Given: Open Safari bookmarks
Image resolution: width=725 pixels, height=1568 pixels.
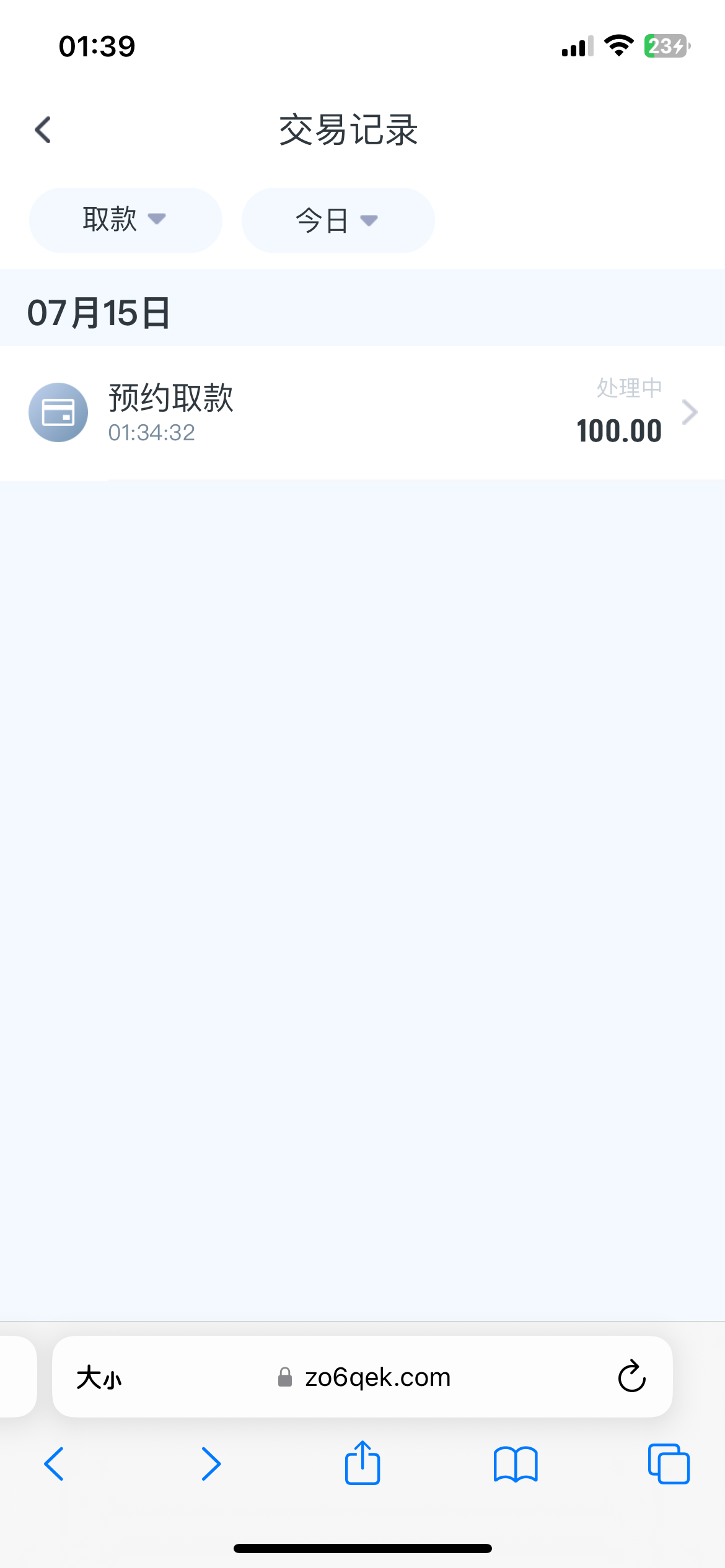Looking at the screenshot, I should pos(516,1464).
